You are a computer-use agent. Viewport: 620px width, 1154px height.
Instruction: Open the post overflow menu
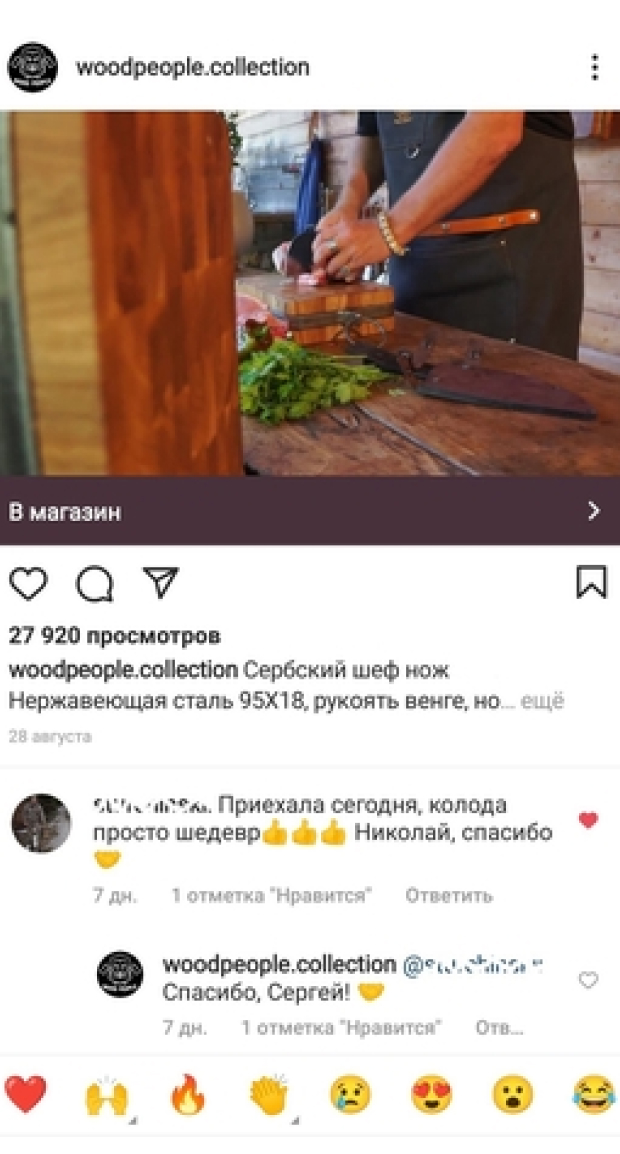[x=594, y=67]
